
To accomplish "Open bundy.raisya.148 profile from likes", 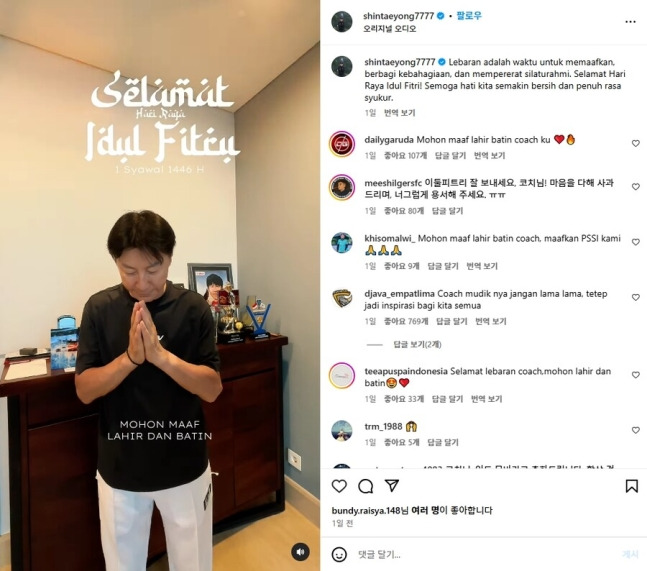I will tap(368, 510).
